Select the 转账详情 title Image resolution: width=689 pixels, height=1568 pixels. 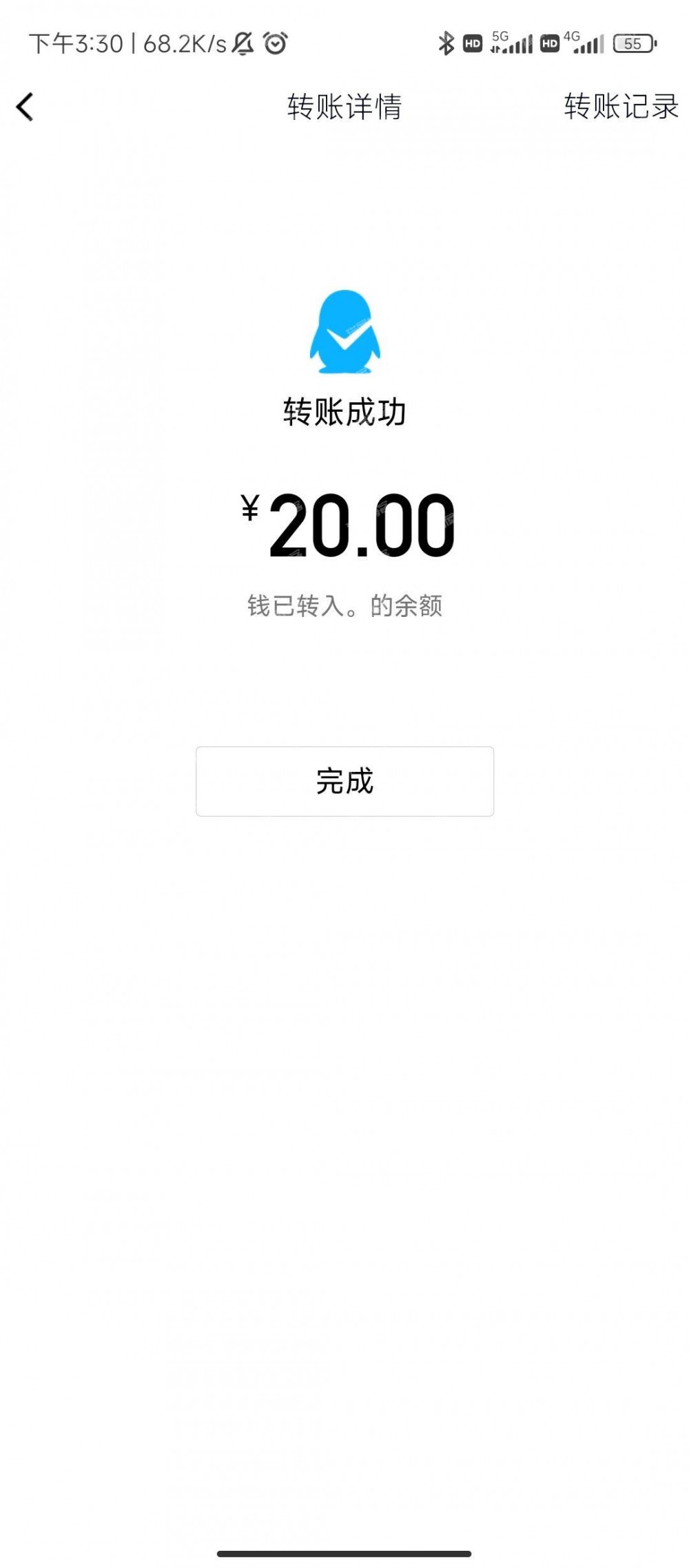pyautogui.click(x=344, y=107)
